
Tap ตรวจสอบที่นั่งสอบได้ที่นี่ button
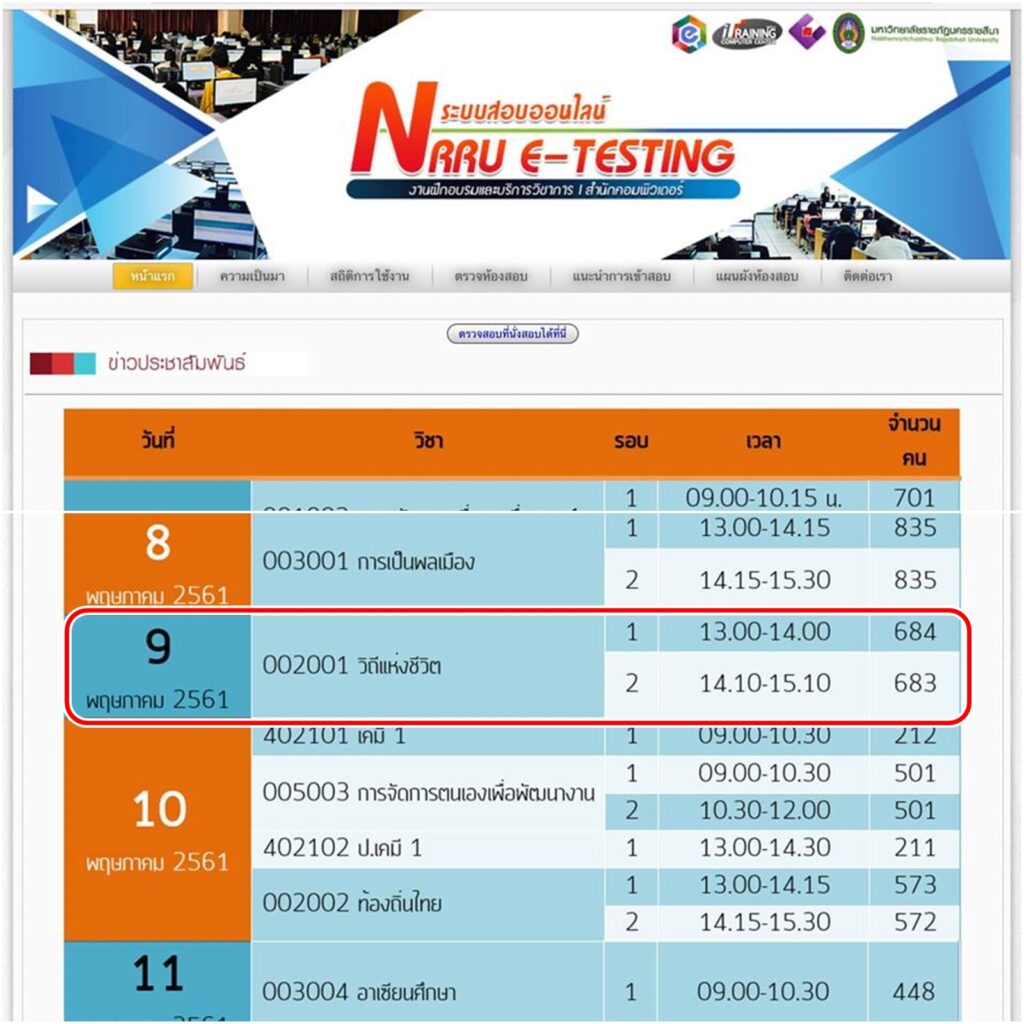(512, 334)
